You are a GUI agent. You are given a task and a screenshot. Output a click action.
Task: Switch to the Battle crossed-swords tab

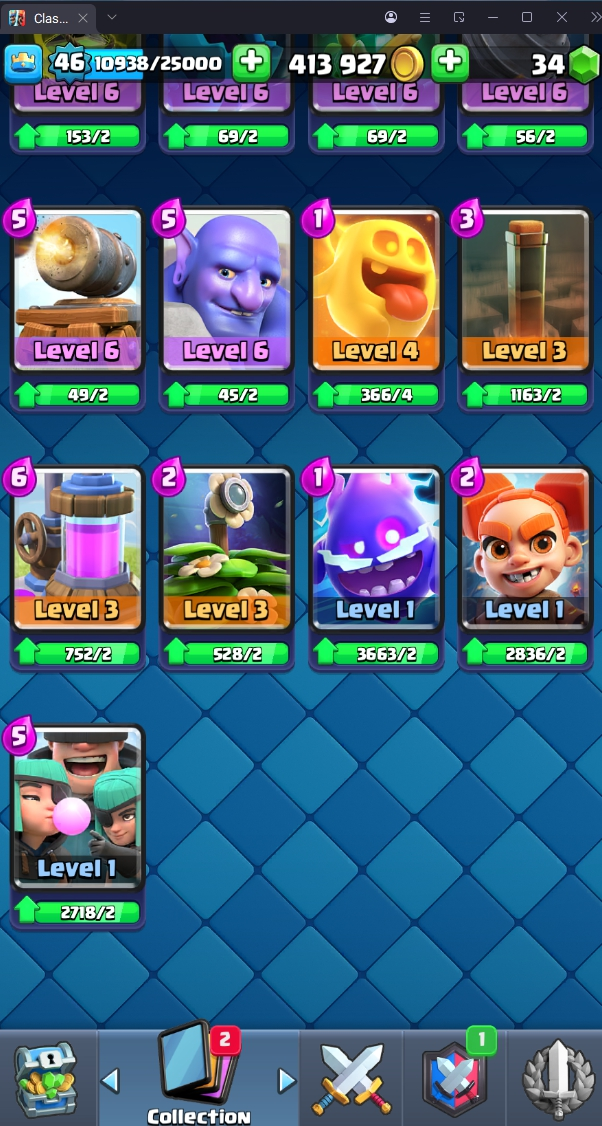[x=350, y=1080]
